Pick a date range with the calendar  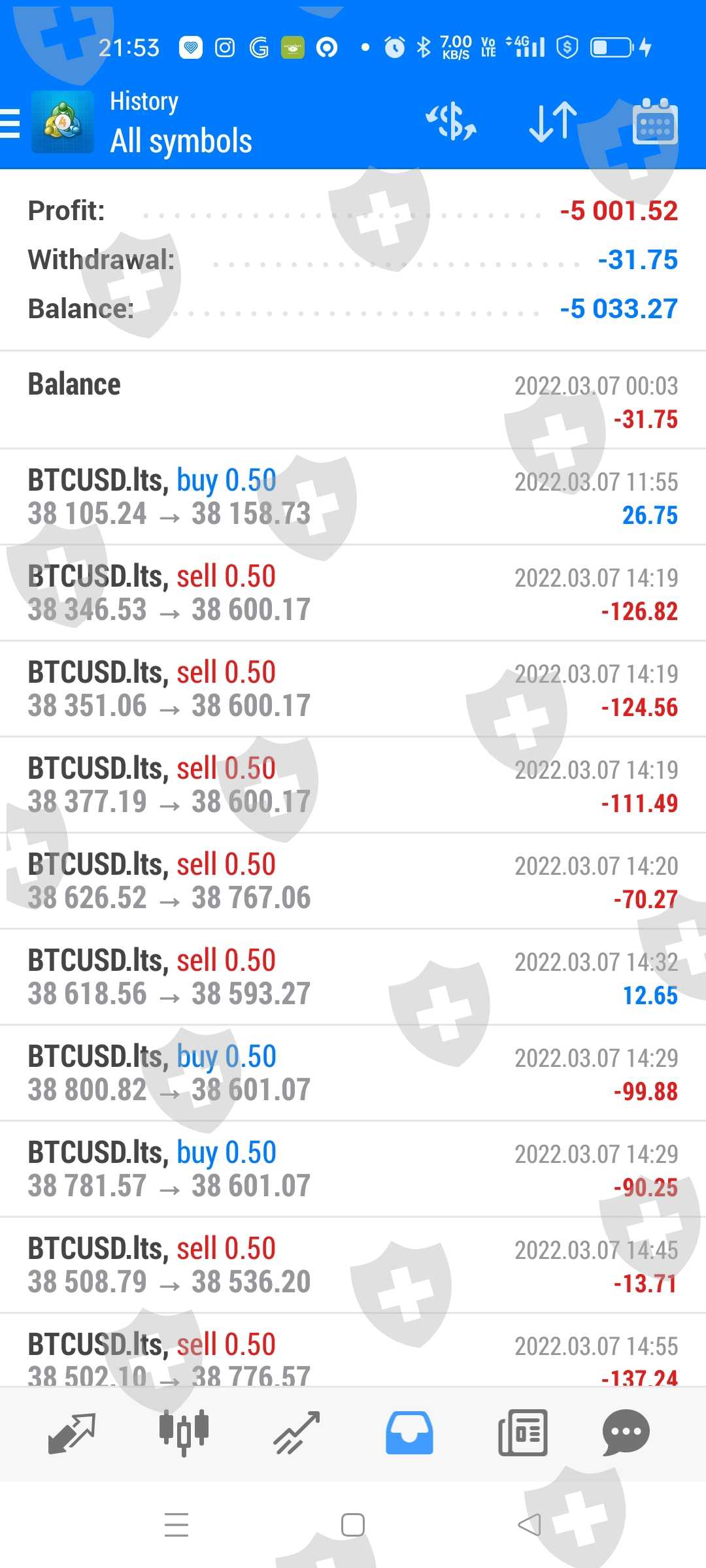[655, 122]
